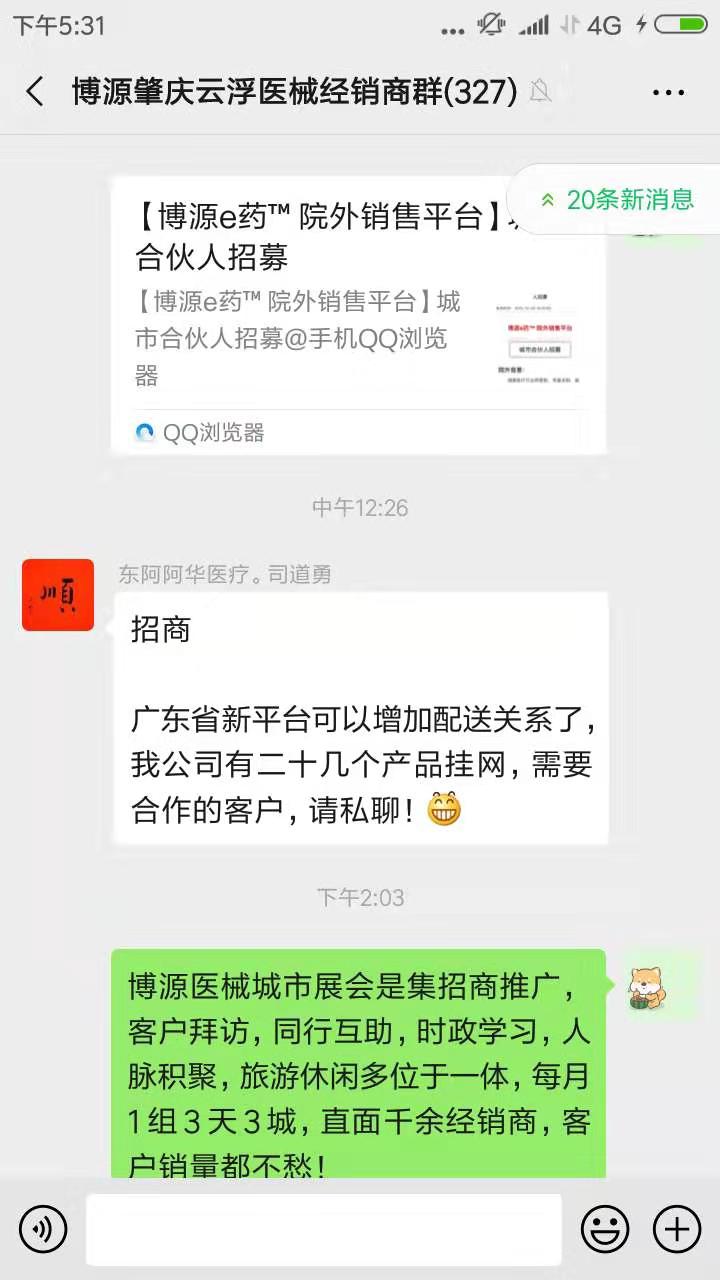Focus the message text field

323,1229
